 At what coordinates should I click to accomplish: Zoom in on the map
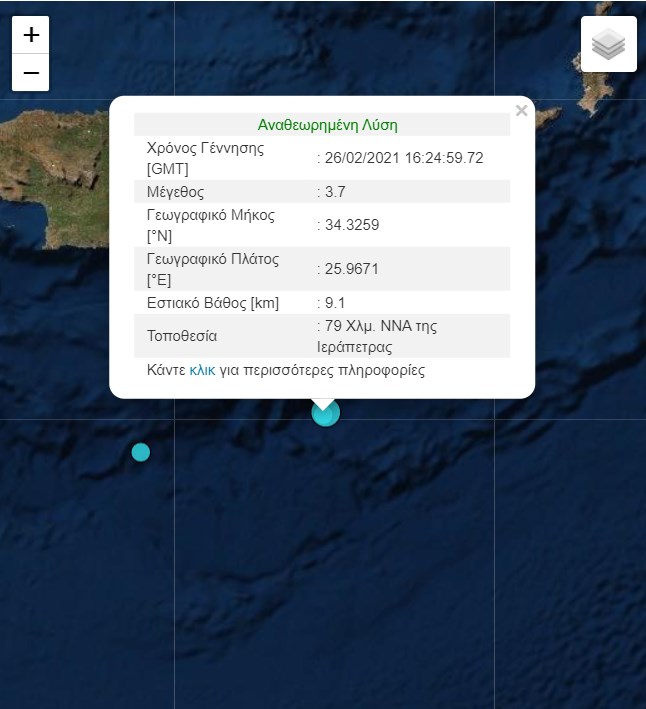[x=31, y=35]
